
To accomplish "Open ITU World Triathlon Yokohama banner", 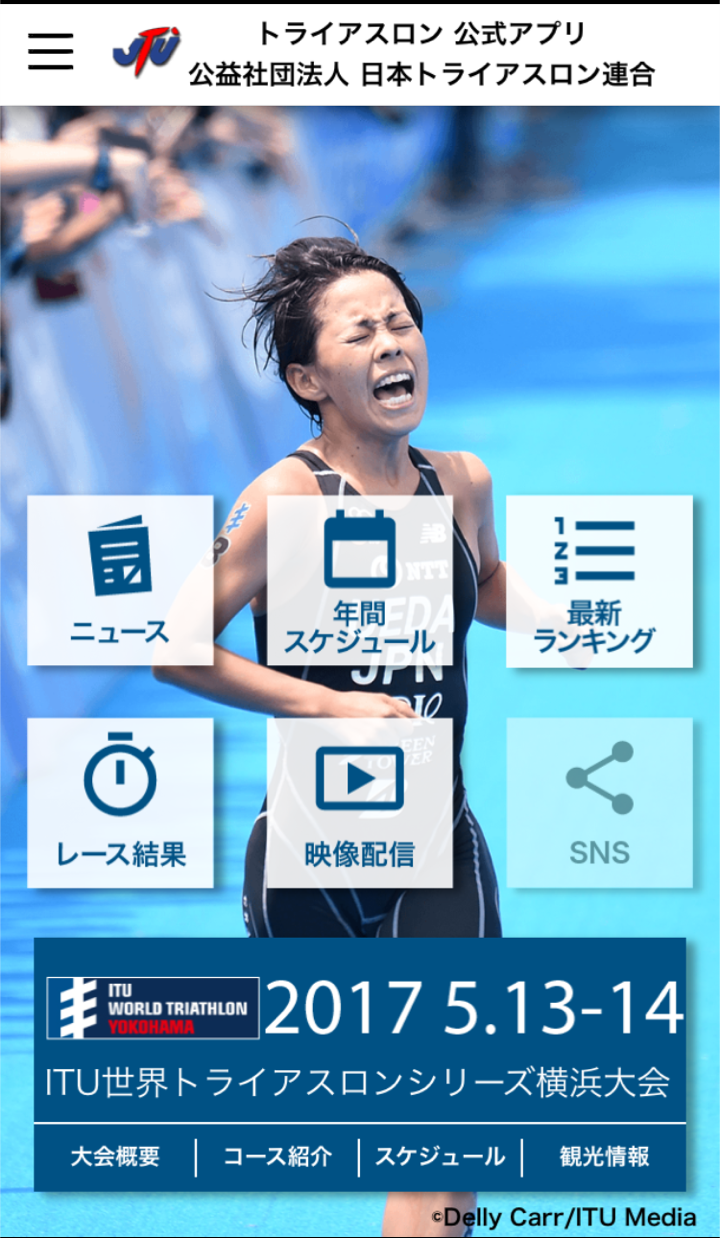I will coord(360,1030).
